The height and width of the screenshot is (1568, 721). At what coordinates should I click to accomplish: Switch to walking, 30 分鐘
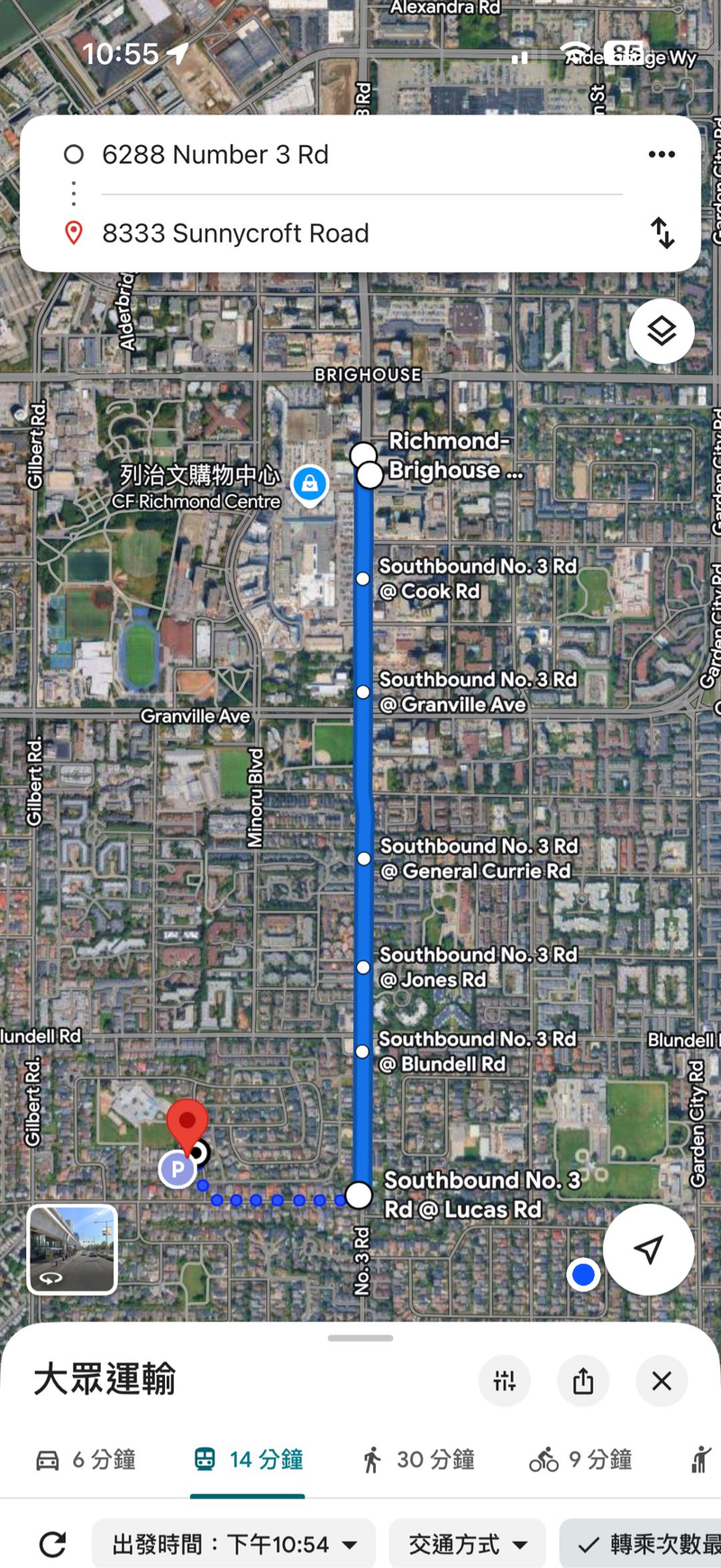(x=418, y=1460)
